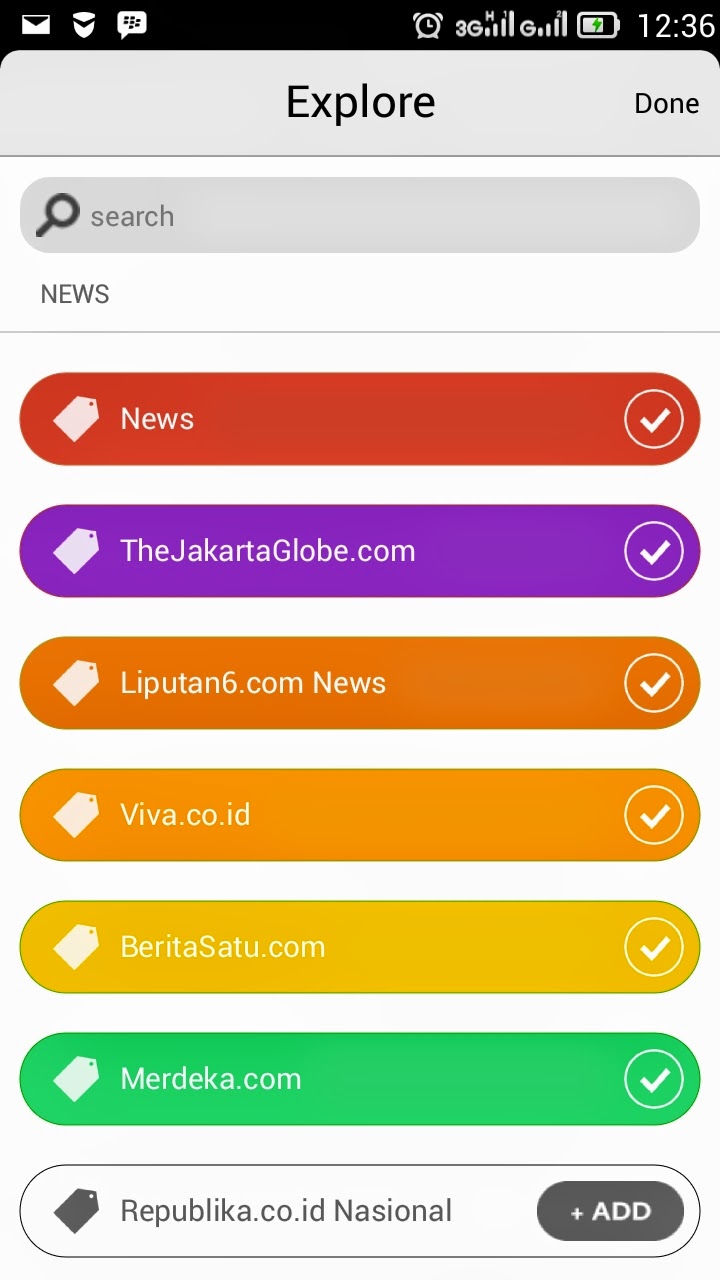Uncheck Liputan6.com News
This screenshot has height=1280, width=720.
(x=654, y=683)
